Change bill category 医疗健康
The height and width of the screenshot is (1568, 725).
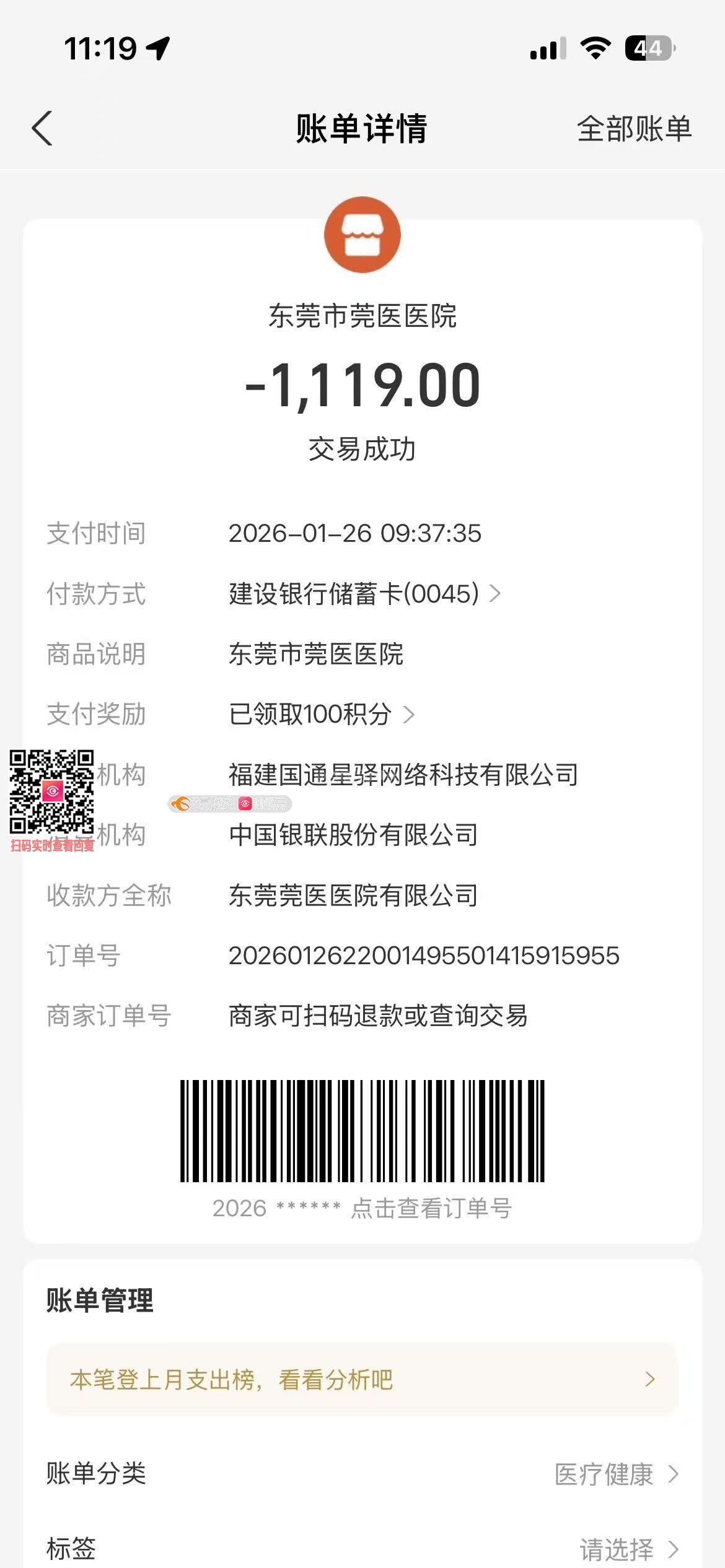pyautogui.click(x=615, y=1474)
